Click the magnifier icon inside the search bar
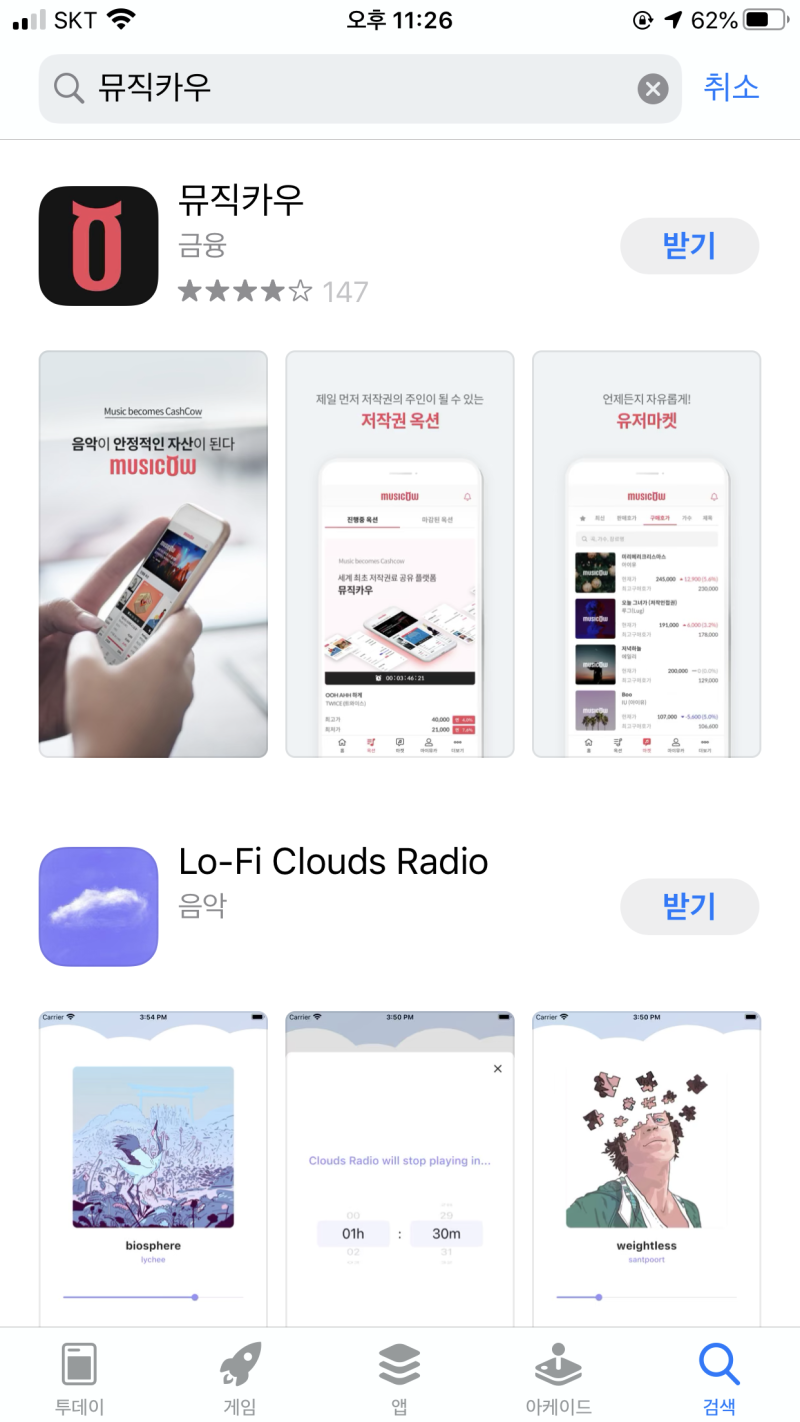This screenshot has height=1422, width=800. [x=68, y=88]
